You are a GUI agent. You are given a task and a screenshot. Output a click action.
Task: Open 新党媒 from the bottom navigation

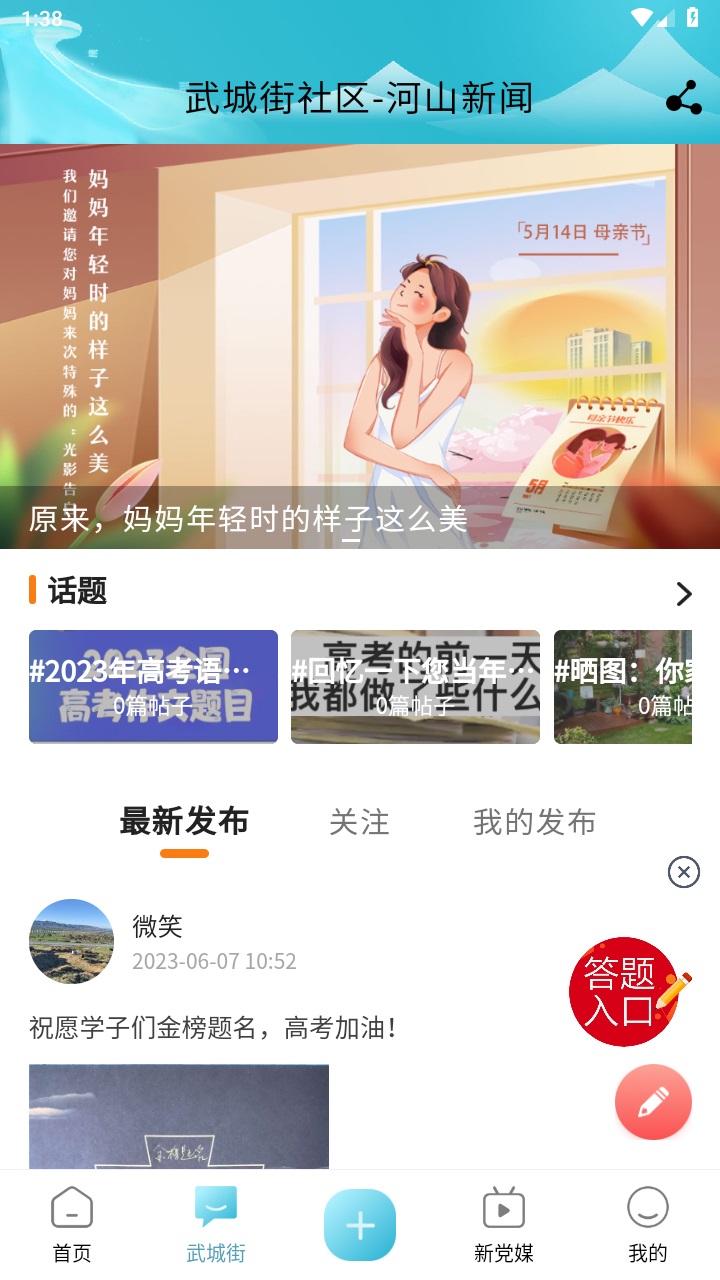503,1222
